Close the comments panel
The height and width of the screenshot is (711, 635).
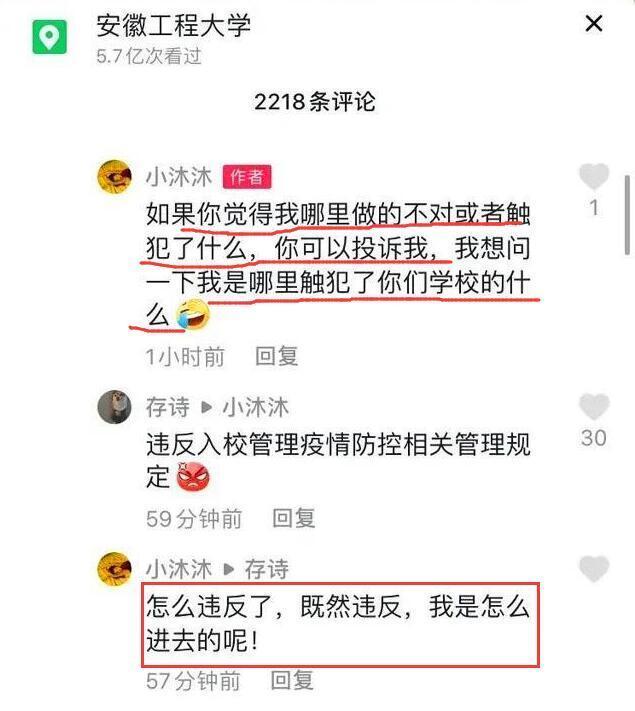point(594,24)
